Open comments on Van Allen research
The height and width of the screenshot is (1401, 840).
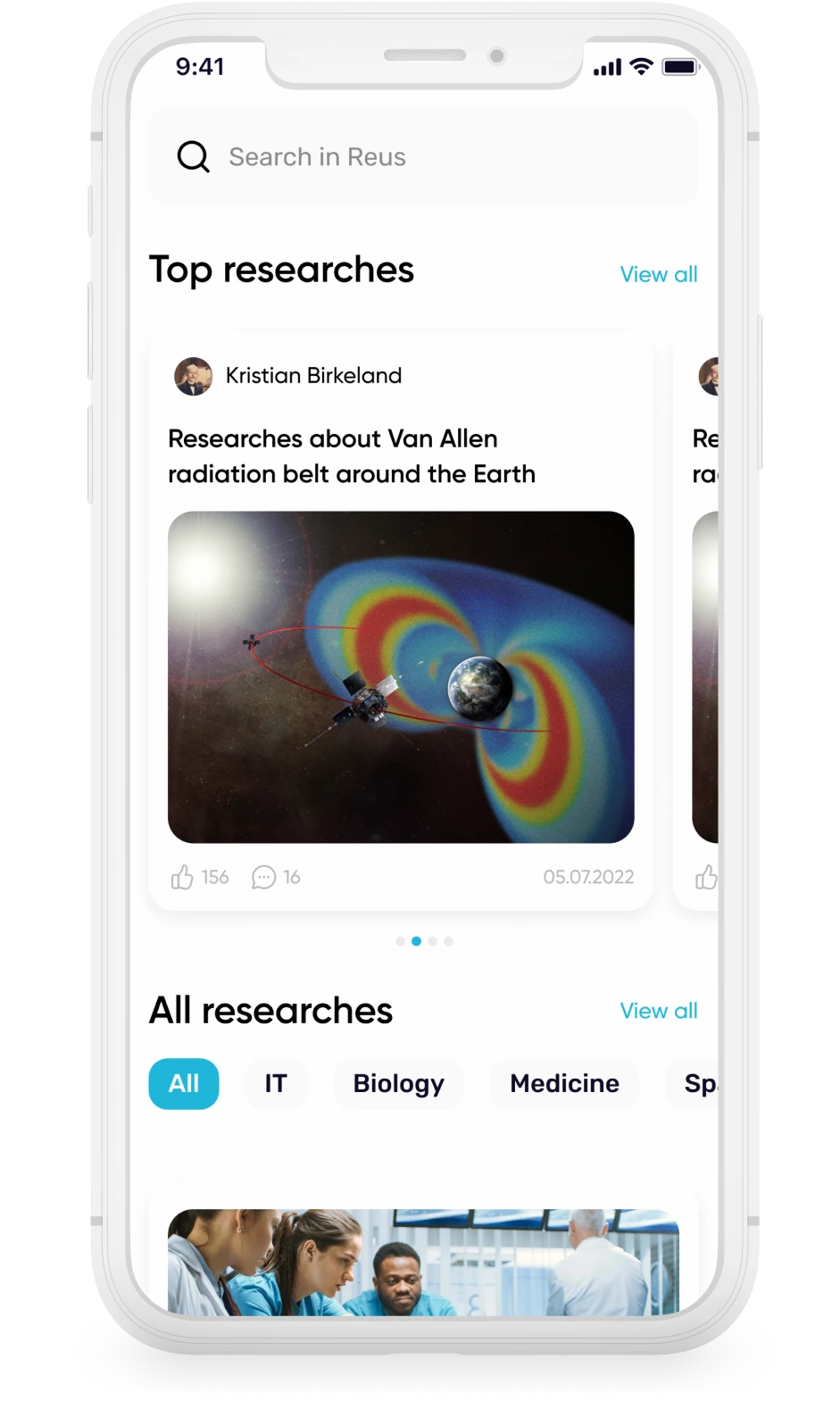pyautogui.click(x=264, y=877)
